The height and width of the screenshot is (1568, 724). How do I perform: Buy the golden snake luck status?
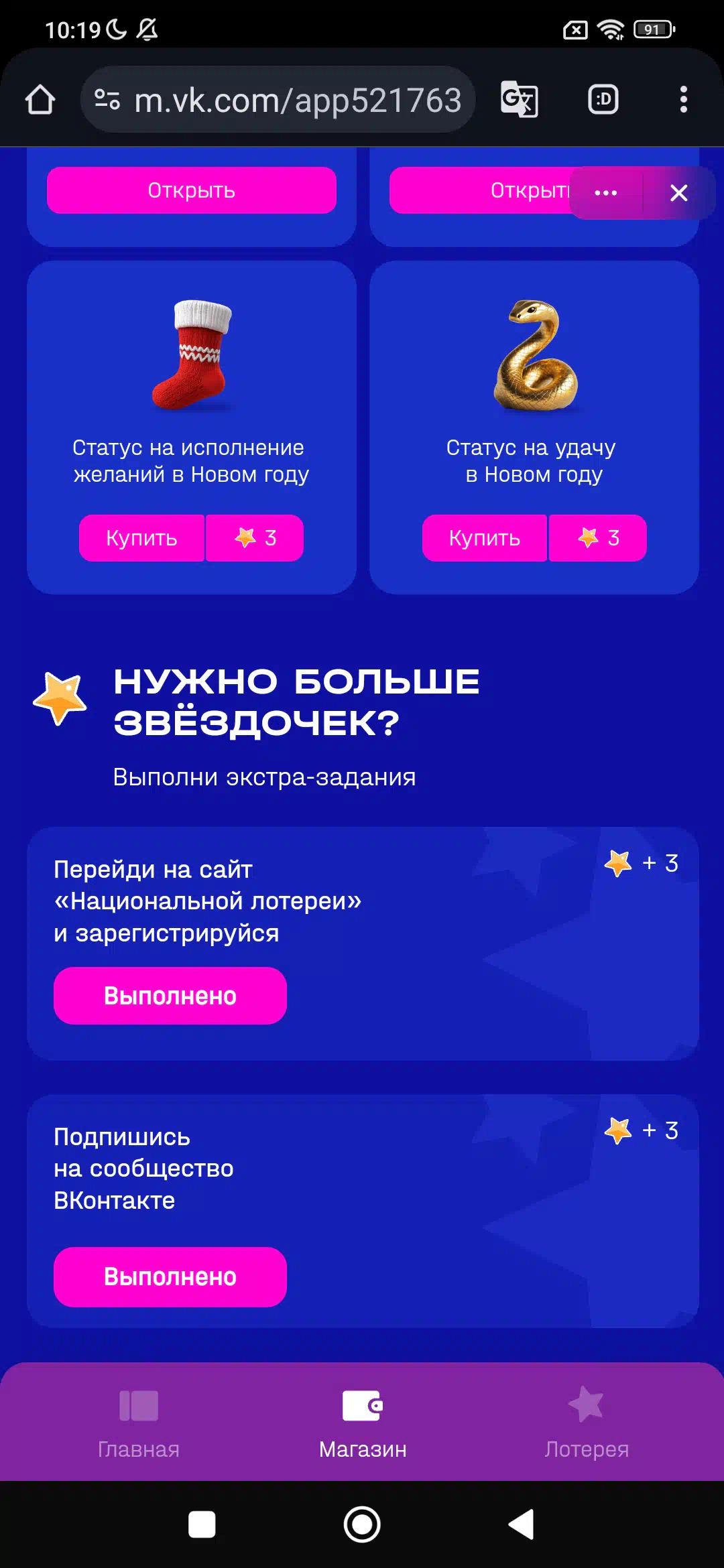(x=534, y=538)
